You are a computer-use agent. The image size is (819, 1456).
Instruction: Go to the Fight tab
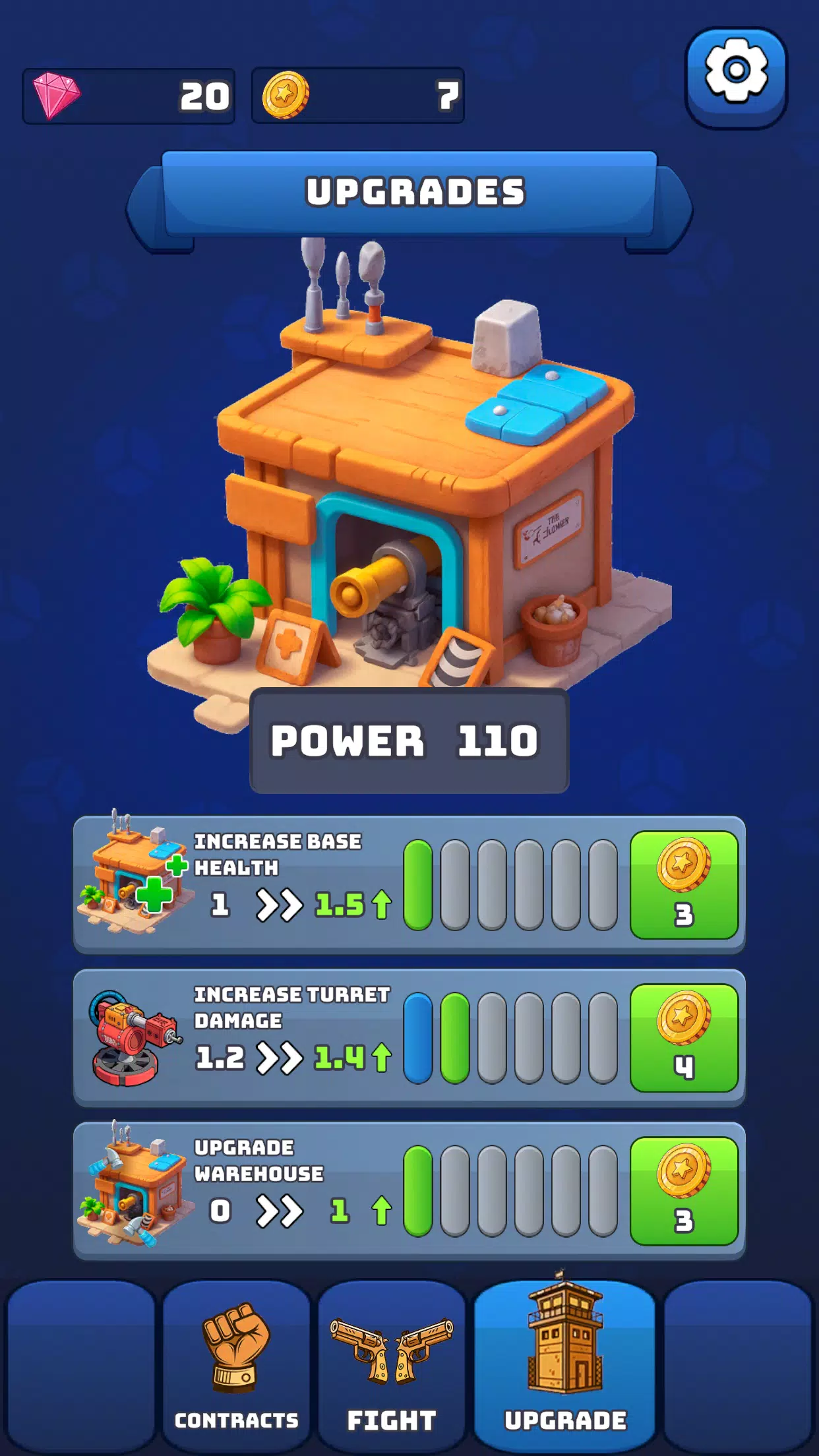392,1366
